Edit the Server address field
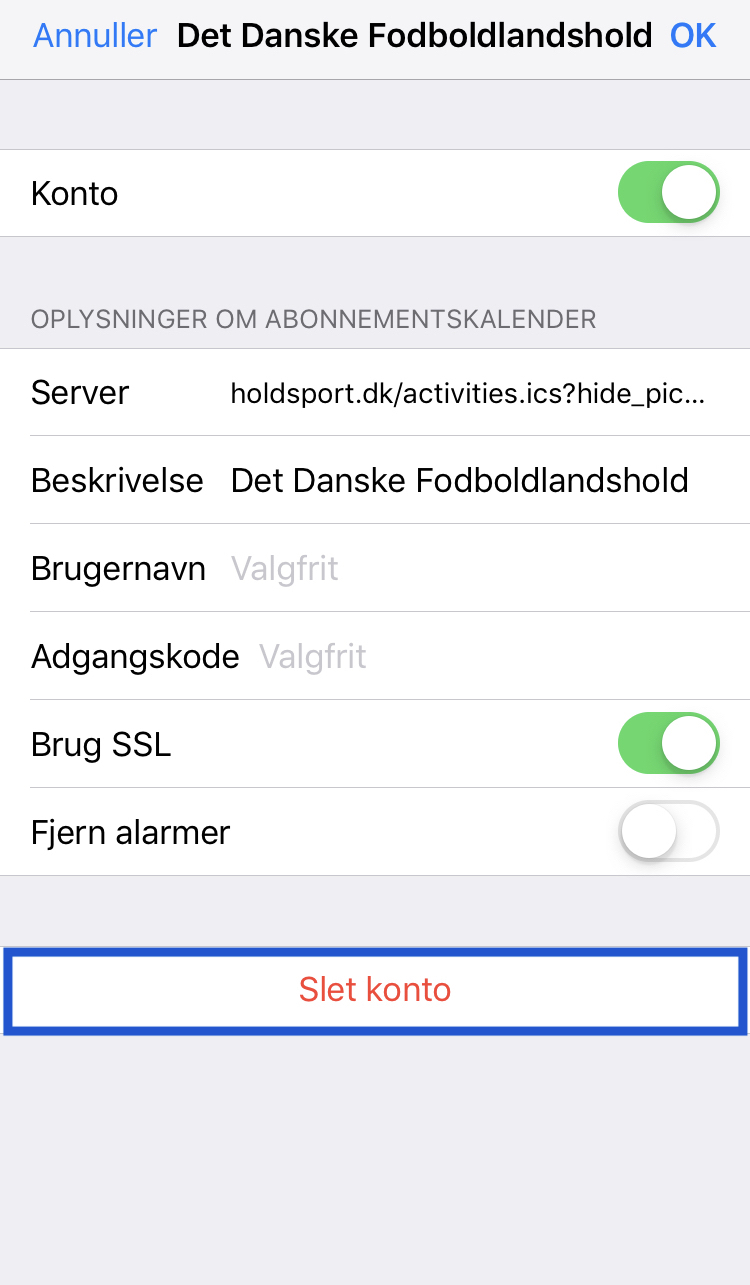Viewport: 750px width, 1285px height. click(x=468, y=393)
